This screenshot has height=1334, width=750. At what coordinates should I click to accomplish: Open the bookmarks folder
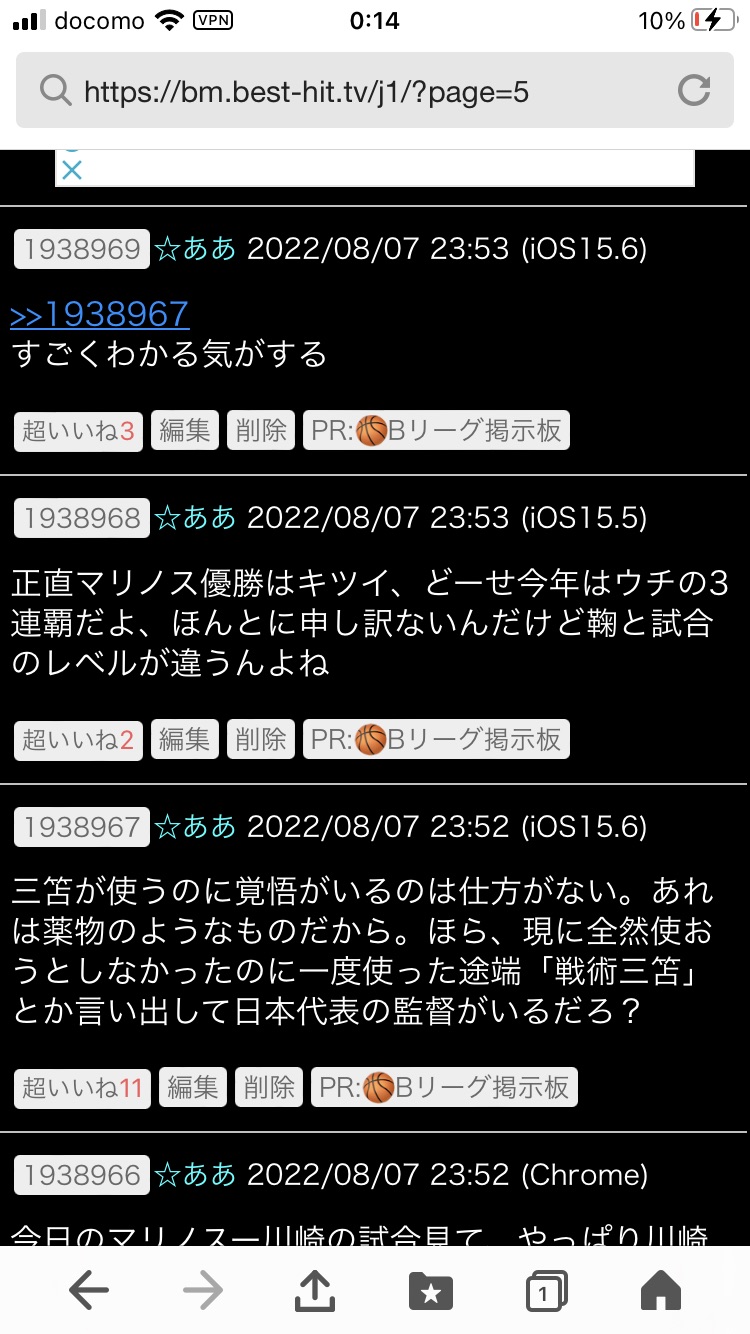click(x=431, y=1292)
